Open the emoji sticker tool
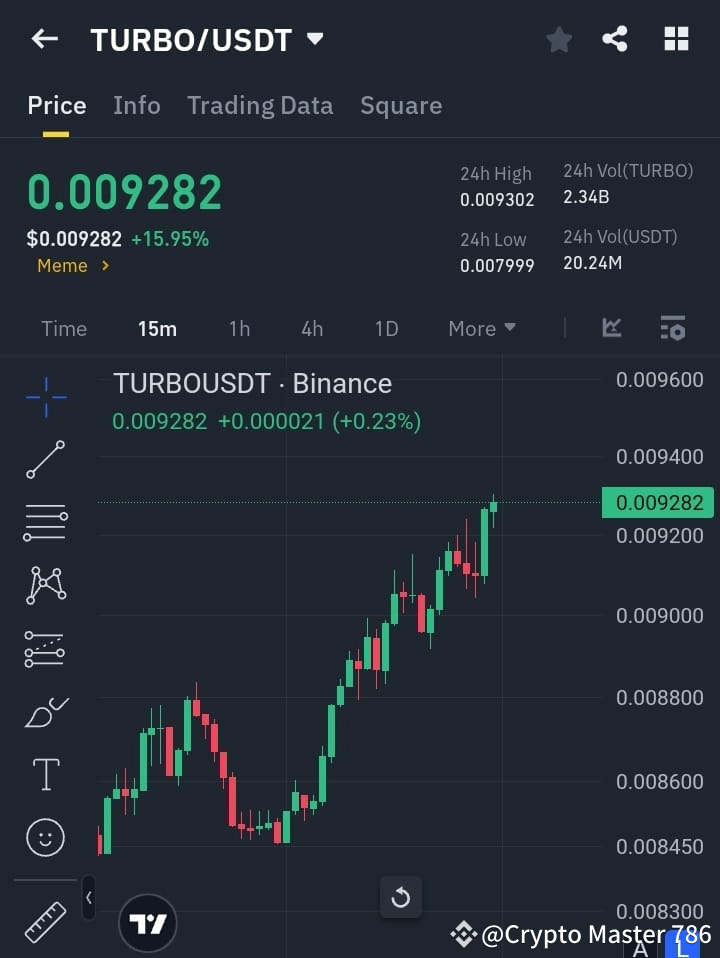 pyautogui.click(x=45, y=838)
